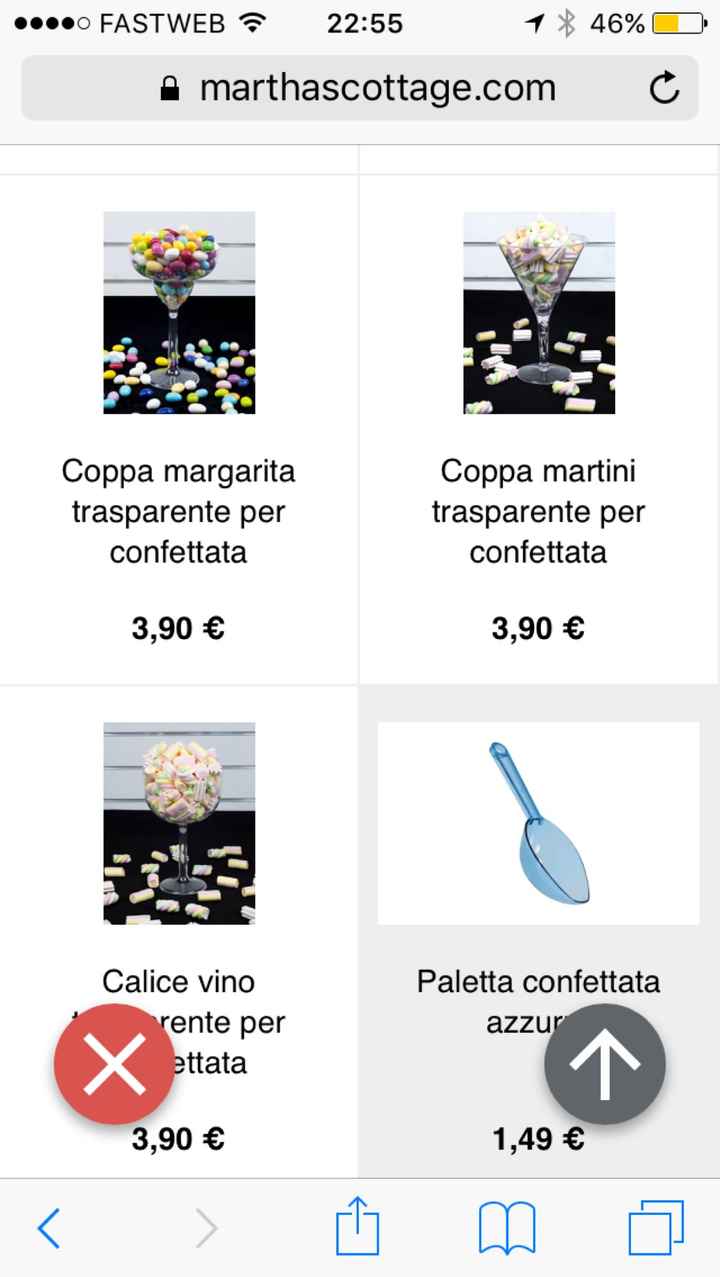Navigate back to the previous page
The image size is (720, 1277).
pyautogui.click(x=48, y=1226)
